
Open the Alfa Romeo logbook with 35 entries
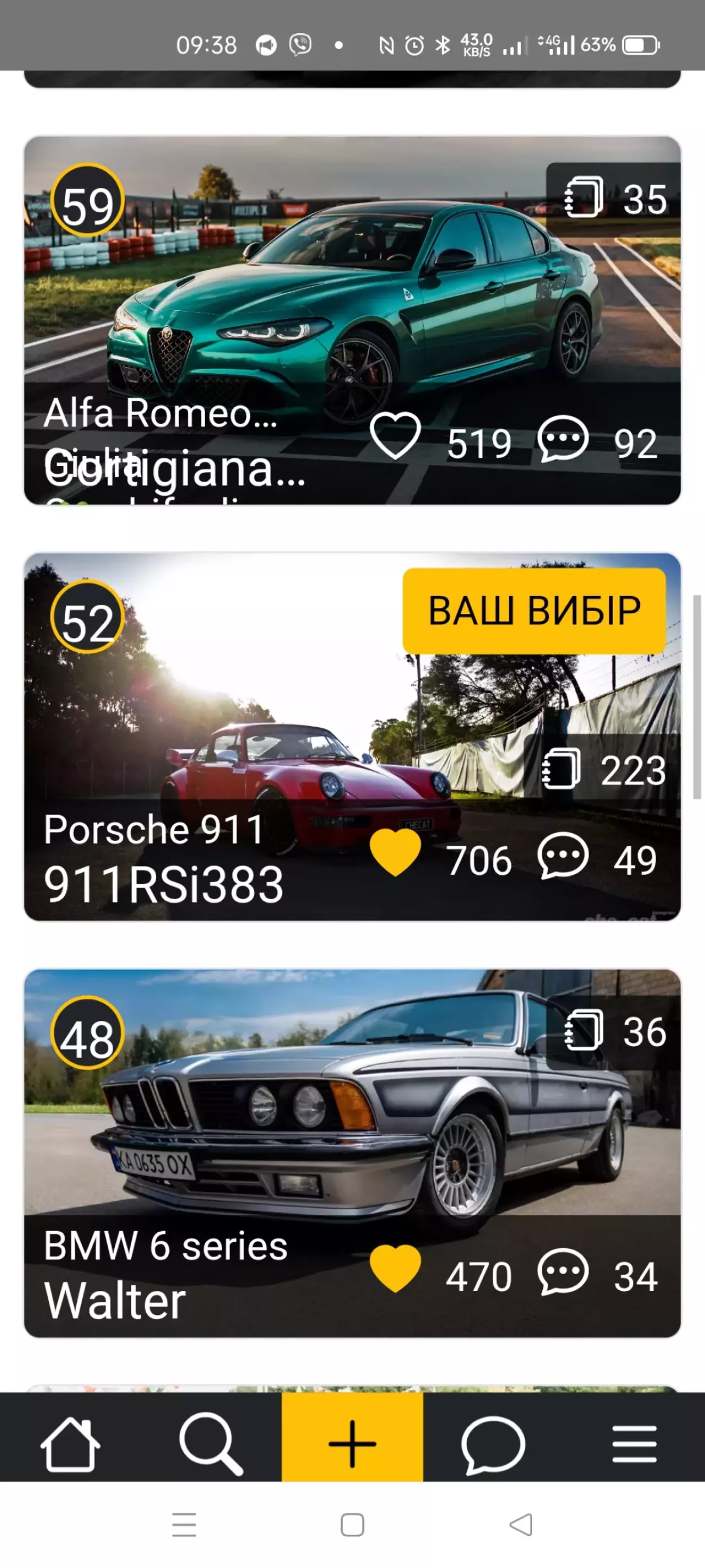point(614,198)
